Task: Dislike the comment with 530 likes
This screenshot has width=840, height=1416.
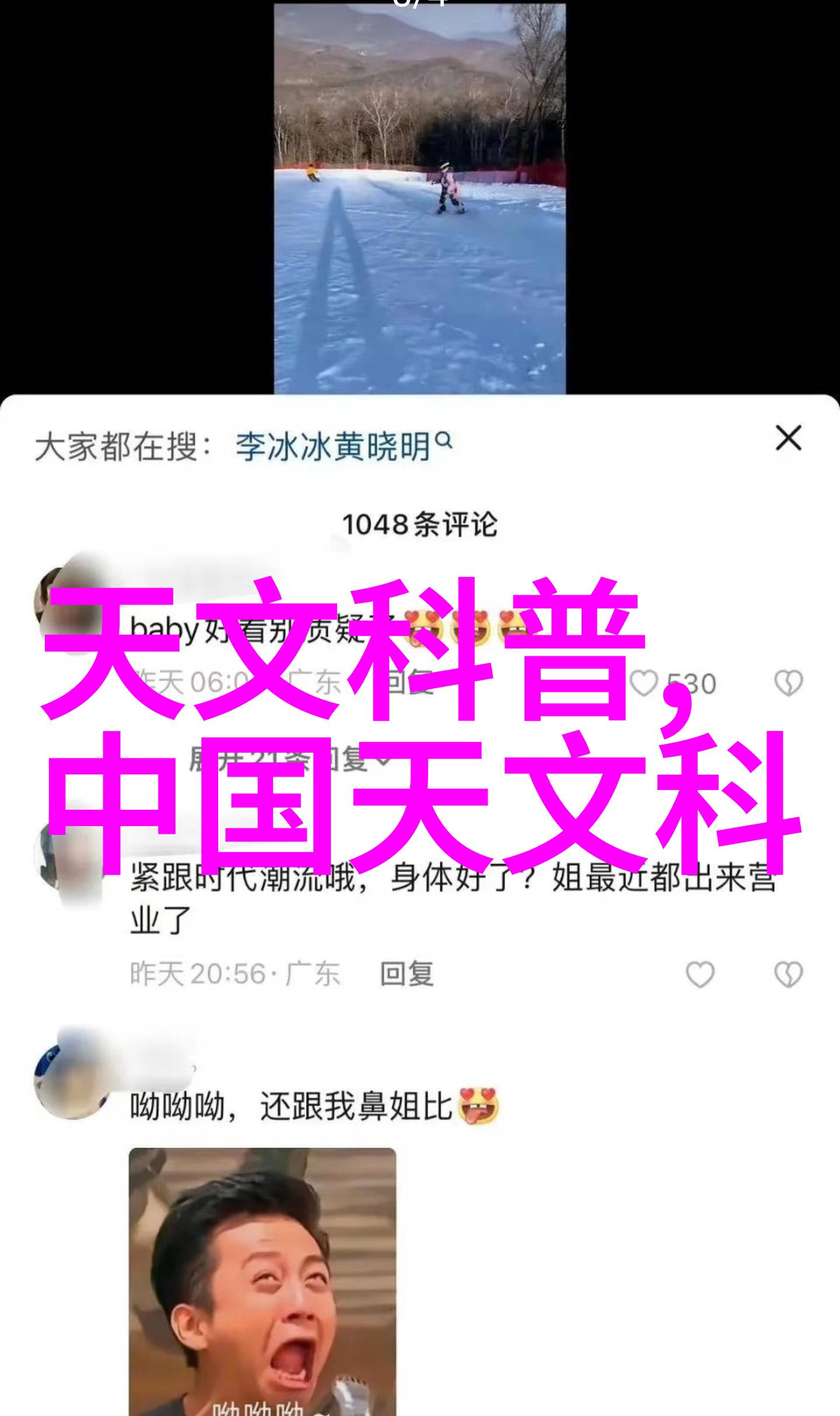Action: pos(788,683)
